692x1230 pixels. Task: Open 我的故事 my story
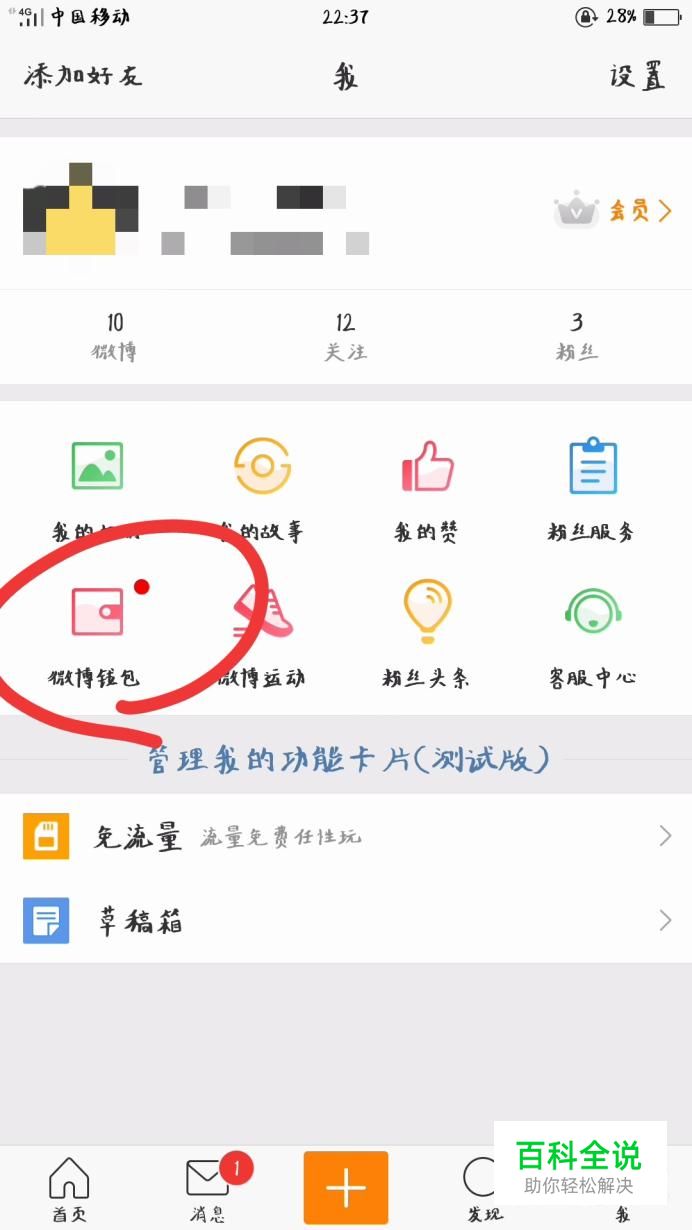pyautogui.click(x=262, y=486)
